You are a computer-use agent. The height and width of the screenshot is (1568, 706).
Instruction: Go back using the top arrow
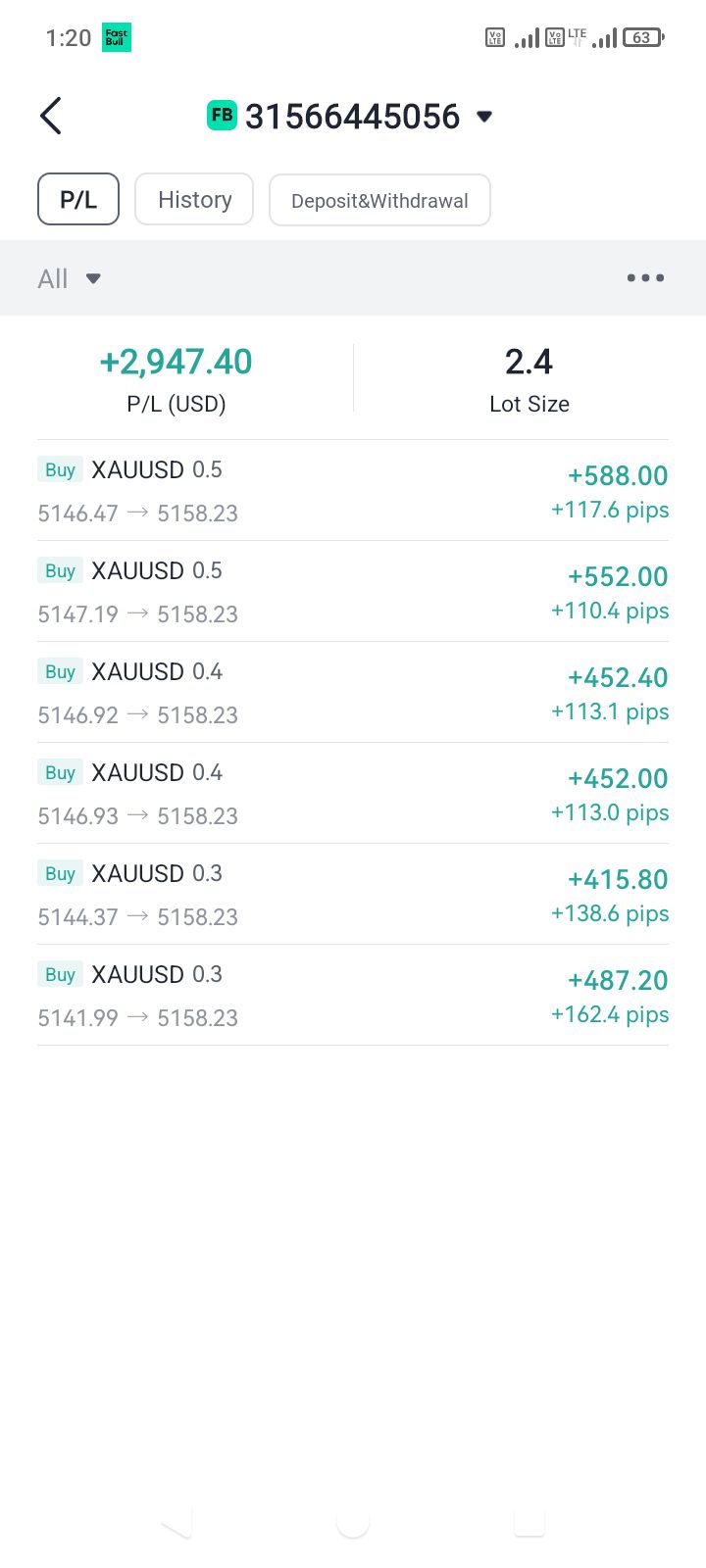pos(51,116)
